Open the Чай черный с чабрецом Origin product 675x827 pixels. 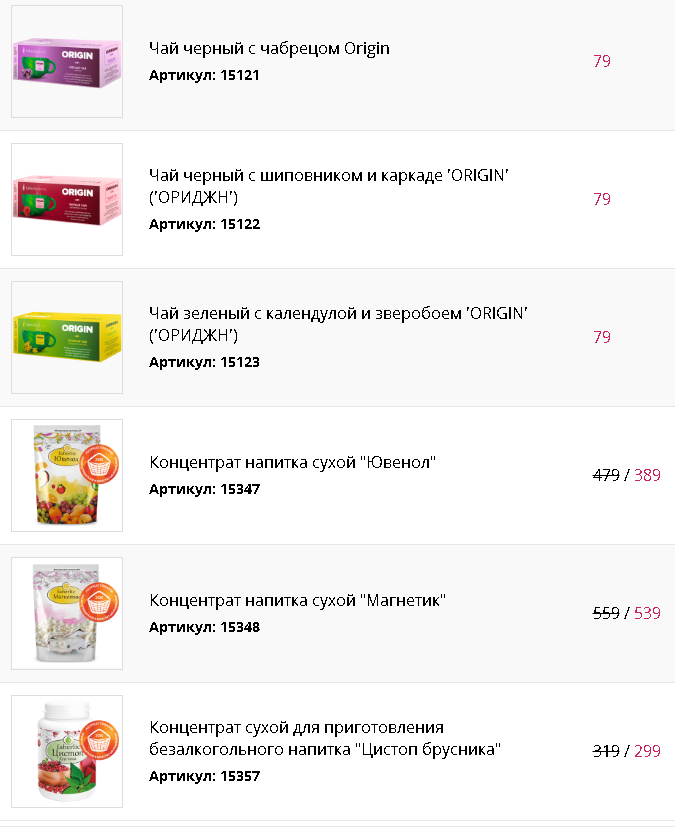269,48
